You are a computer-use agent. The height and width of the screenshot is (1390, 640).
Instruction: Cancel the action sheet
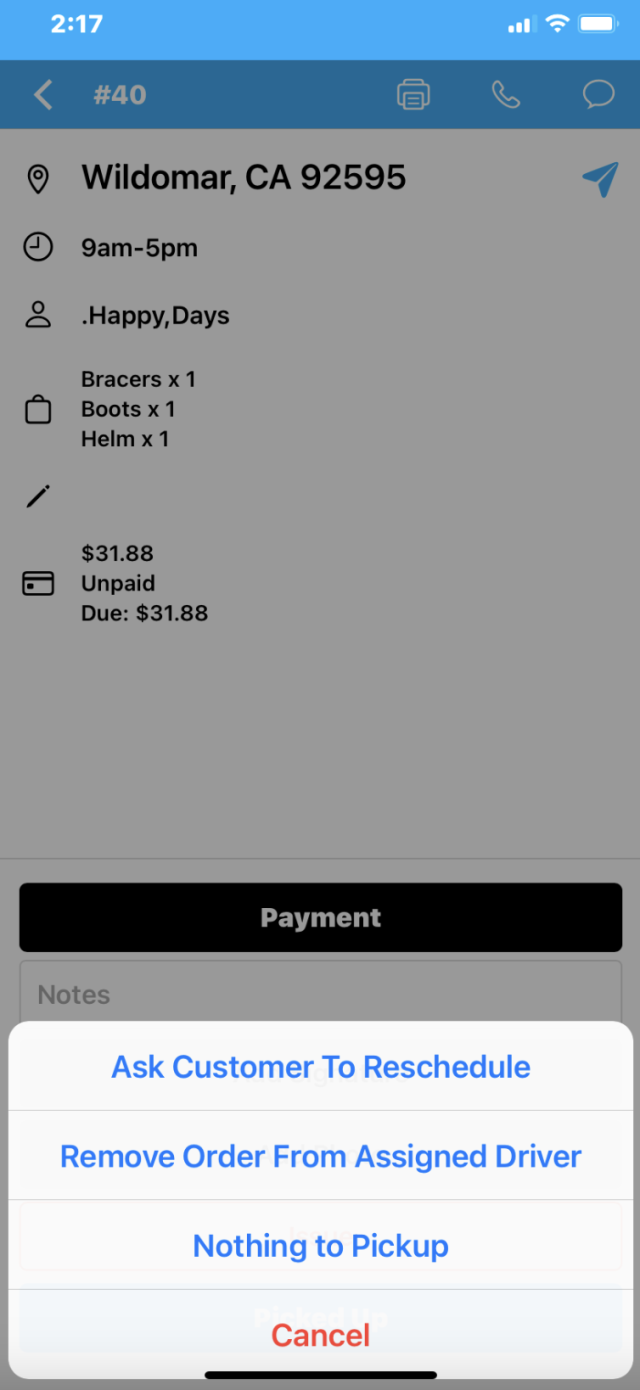pos(320,1335)
